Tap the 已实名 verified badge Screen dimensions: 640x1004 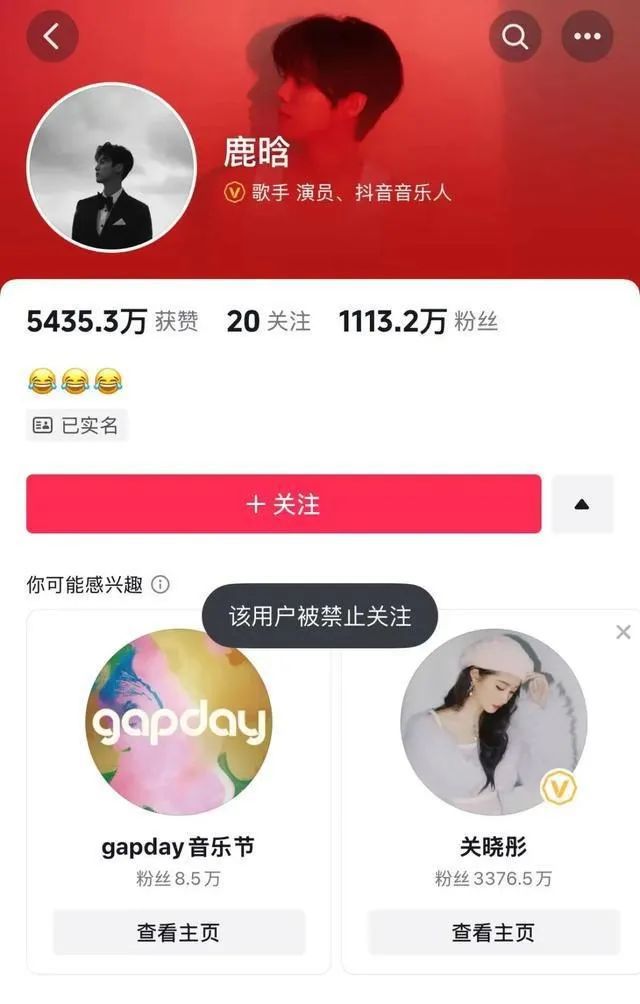(77, 425)
